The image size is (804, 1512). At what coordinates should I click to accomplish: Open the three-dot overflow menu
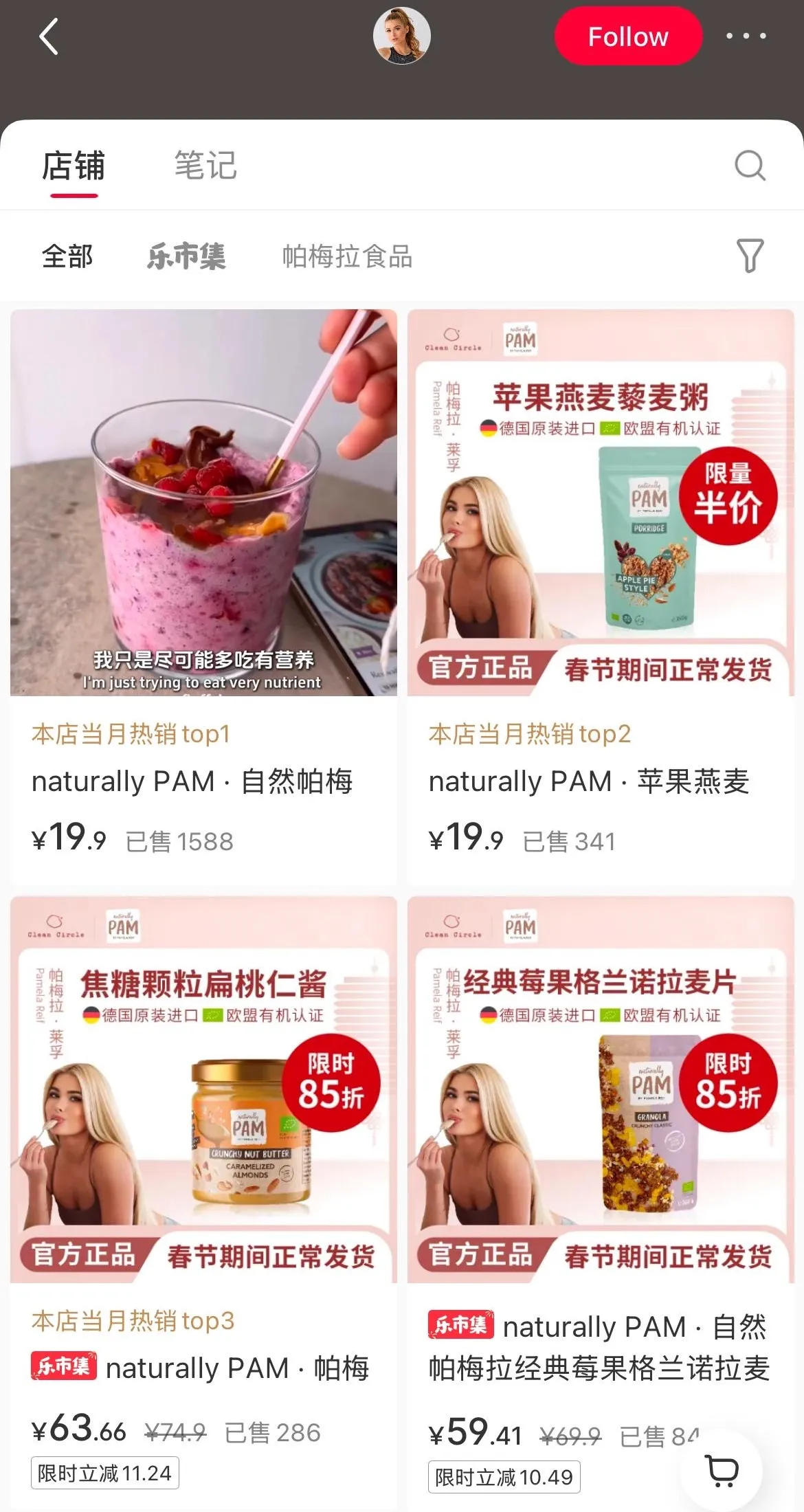(x=746, y=36)
